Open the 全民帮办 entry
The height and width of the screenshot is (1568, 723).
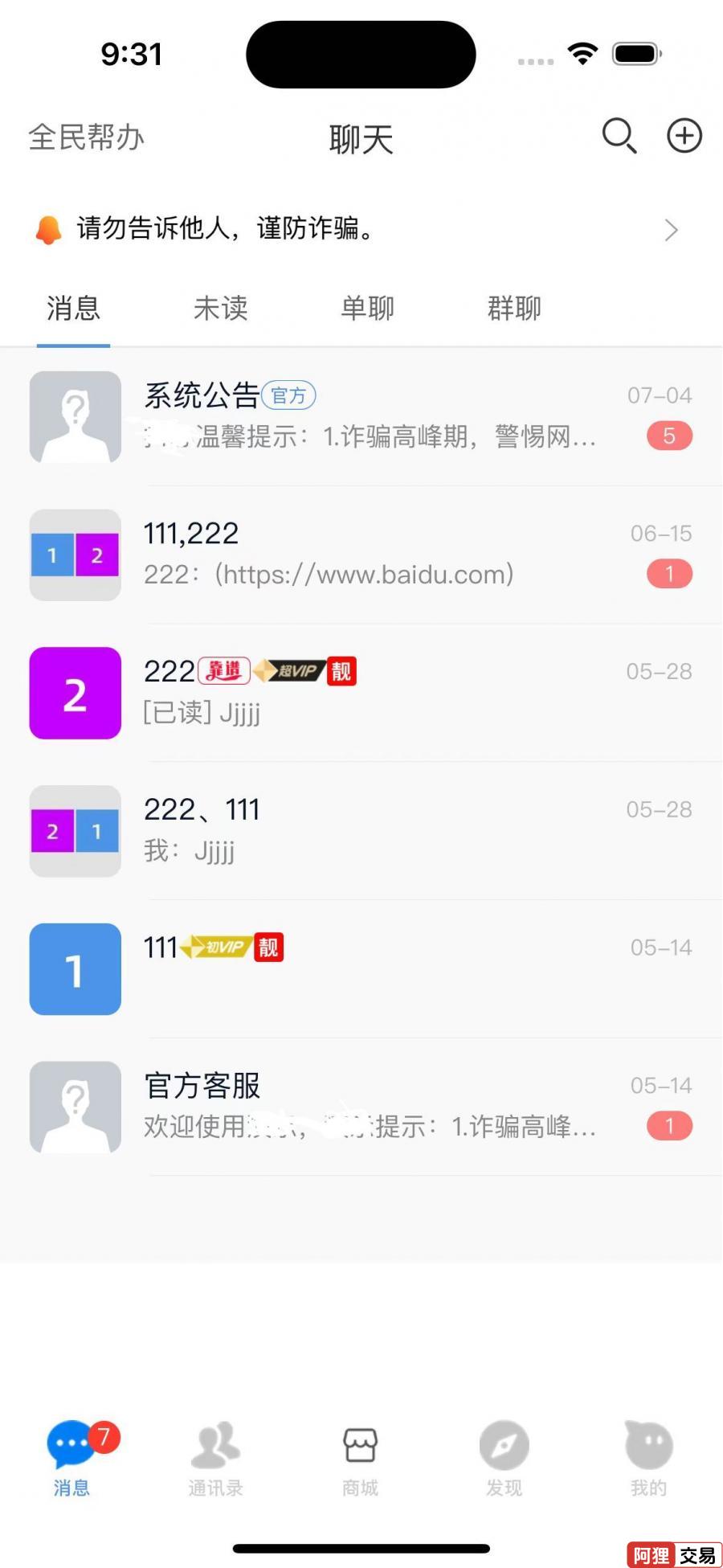[87, 137]
